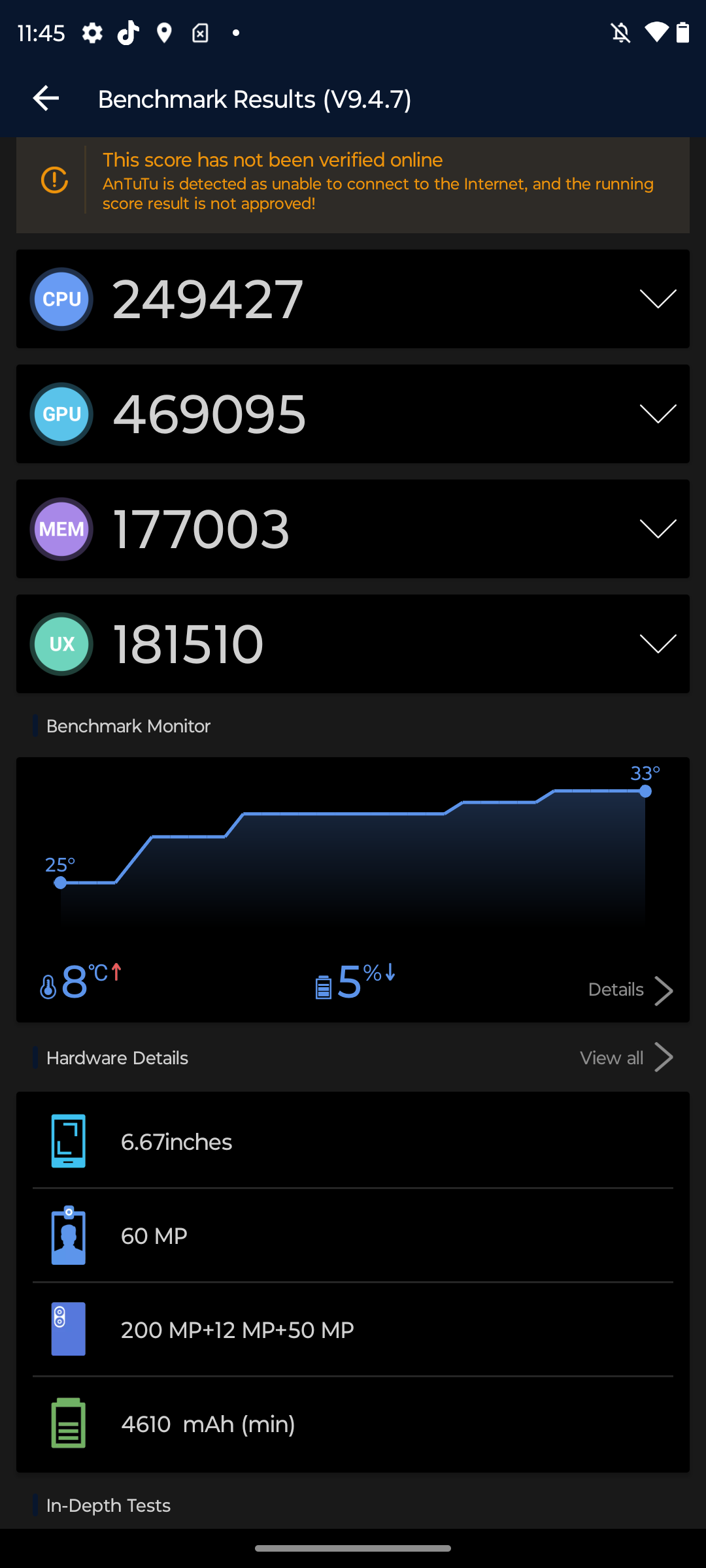The height and width of the screenshot is (1568, 706).
Task: Open Benchmark Monitor Details
Action: [630, 990]
